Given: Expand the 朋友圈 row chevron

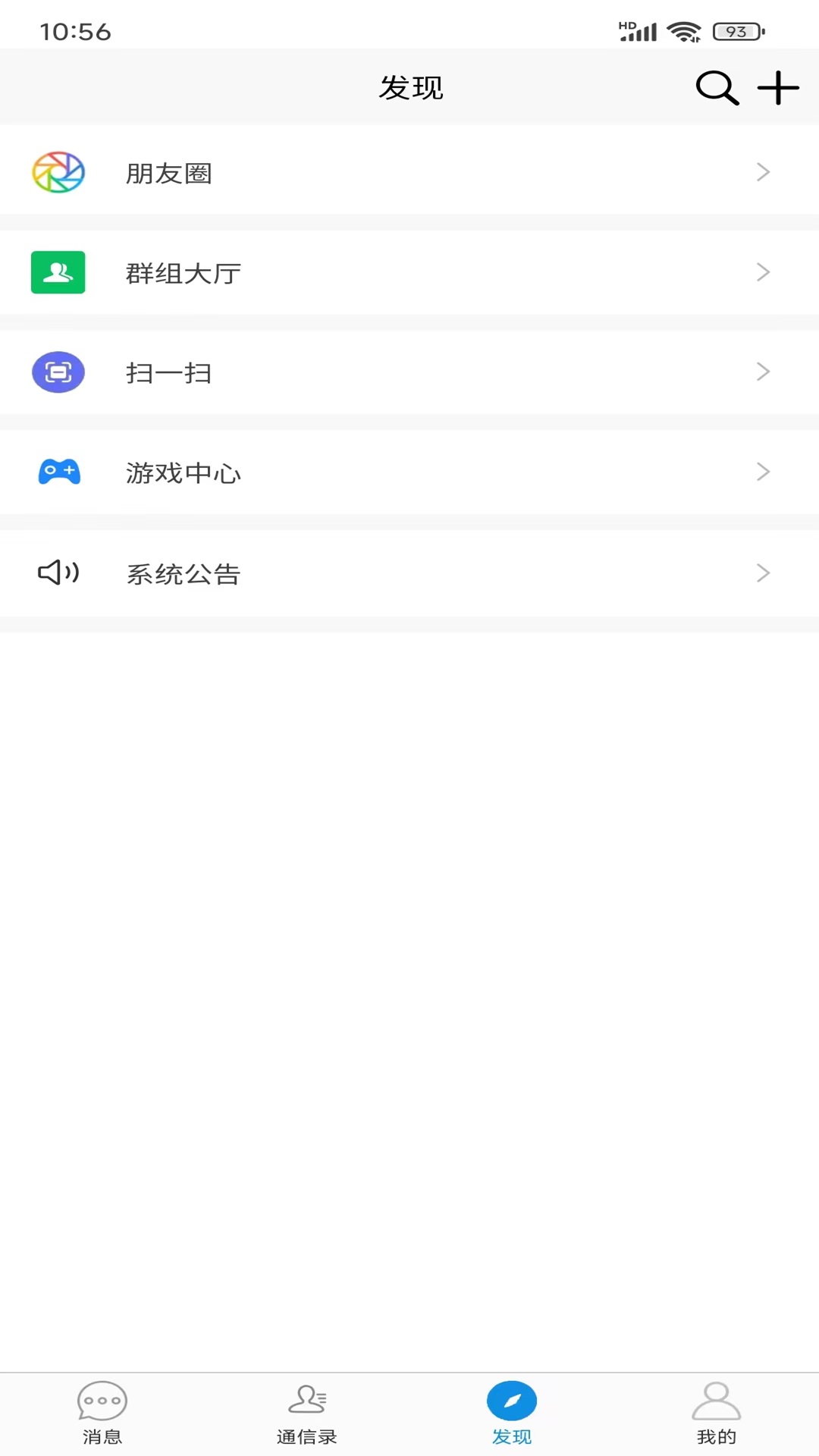Looking at the screenshot, I should point(762,171).
